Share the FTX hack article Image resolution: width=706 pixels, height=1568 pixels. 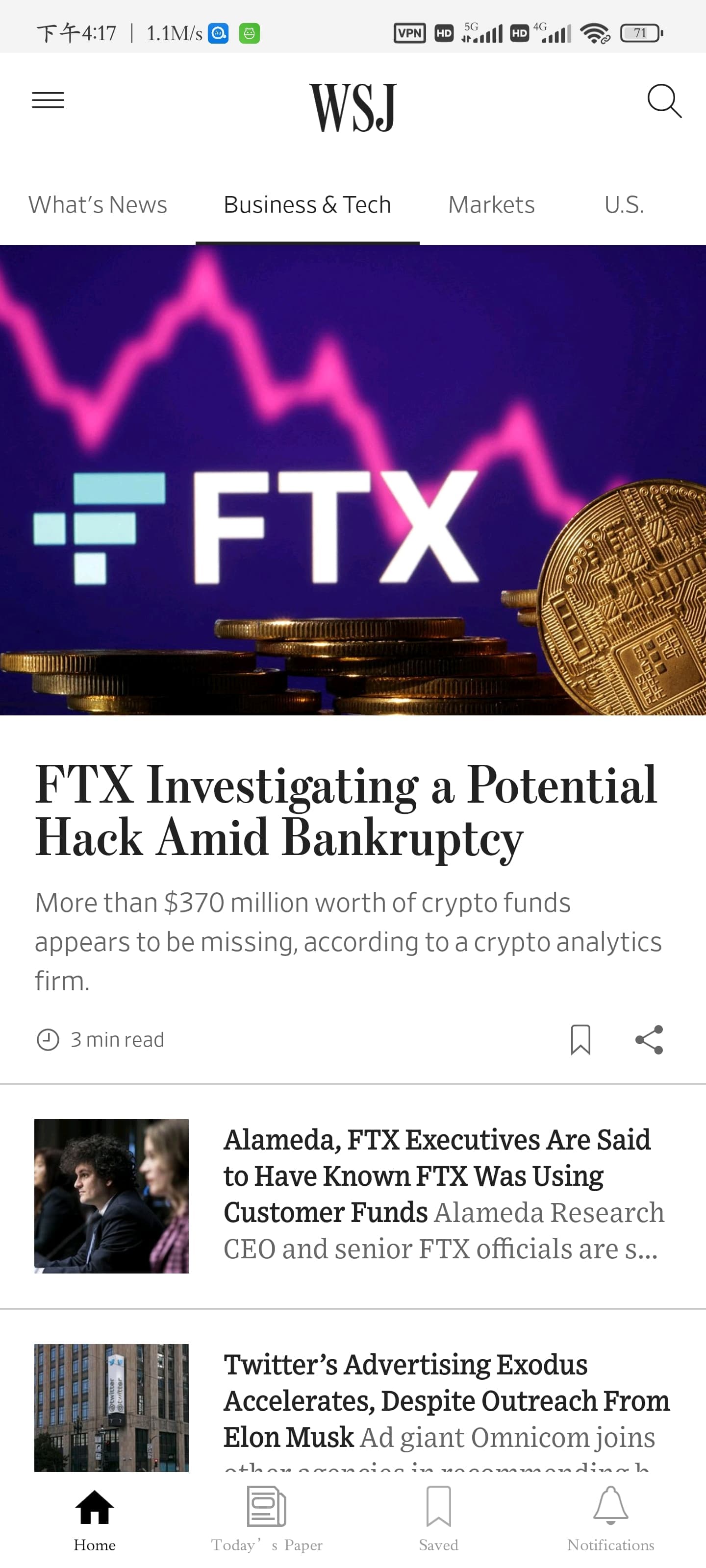pos(649,1039)
